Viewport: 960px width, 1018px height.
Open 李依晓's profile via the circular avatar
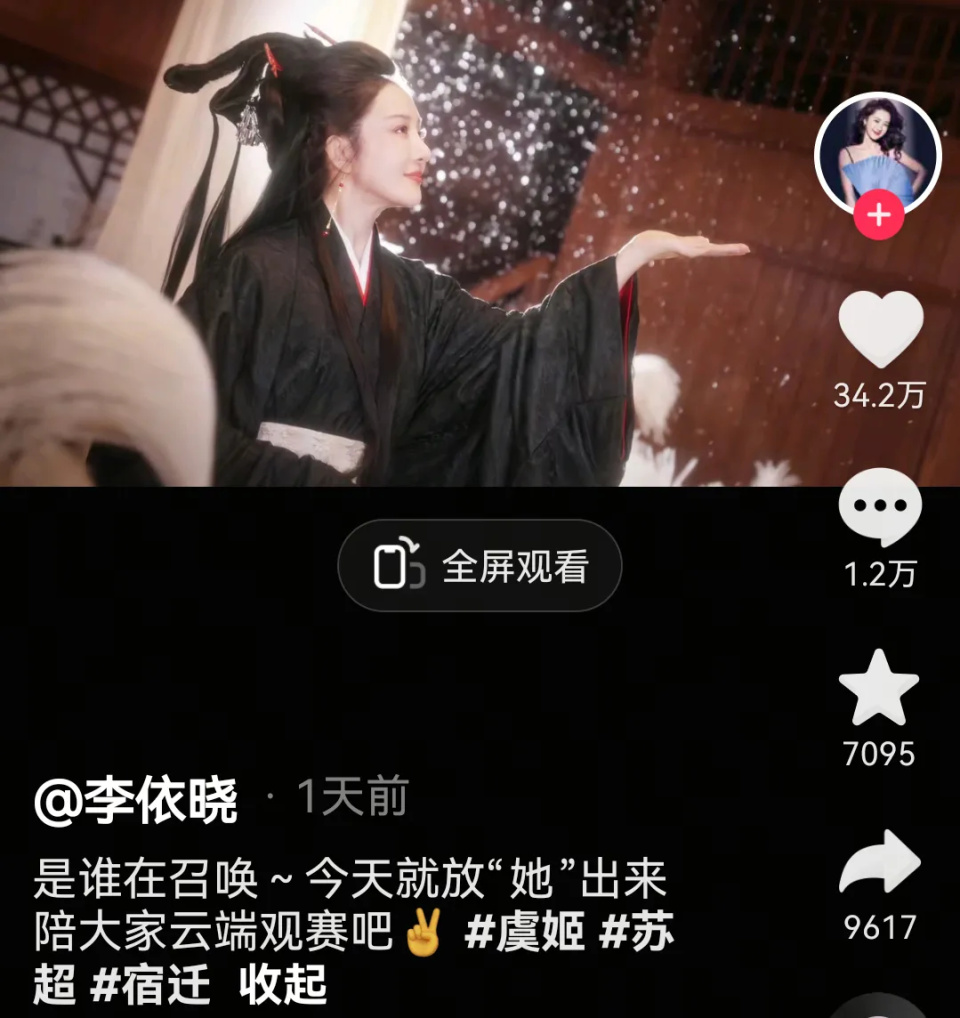880,145
